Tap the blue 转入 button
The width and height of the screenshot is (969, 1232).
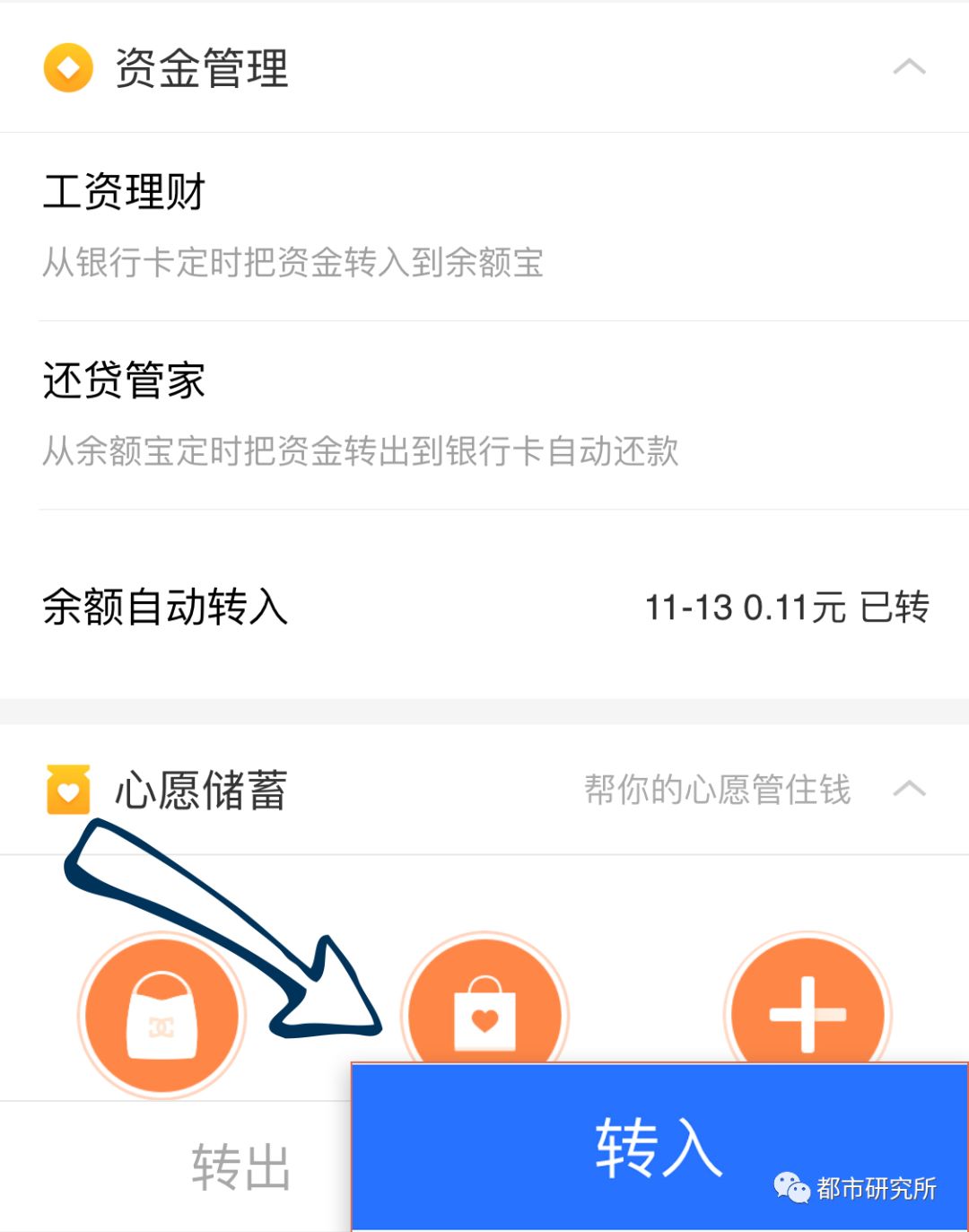659,1149
